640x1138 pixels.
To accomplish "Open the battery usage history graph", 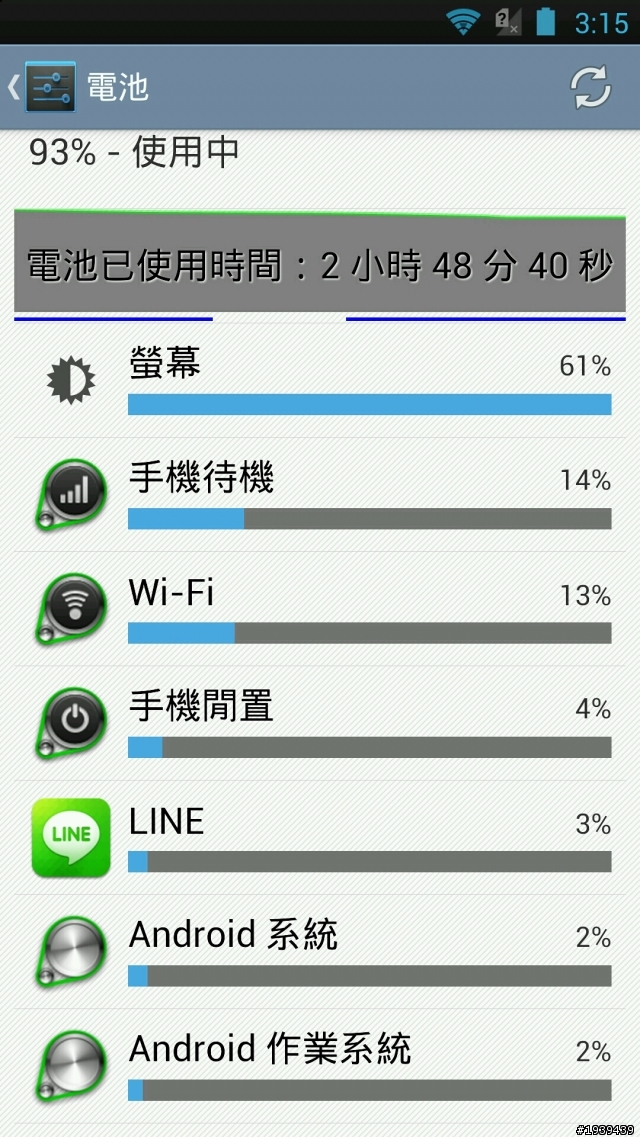I will point(320,265).
